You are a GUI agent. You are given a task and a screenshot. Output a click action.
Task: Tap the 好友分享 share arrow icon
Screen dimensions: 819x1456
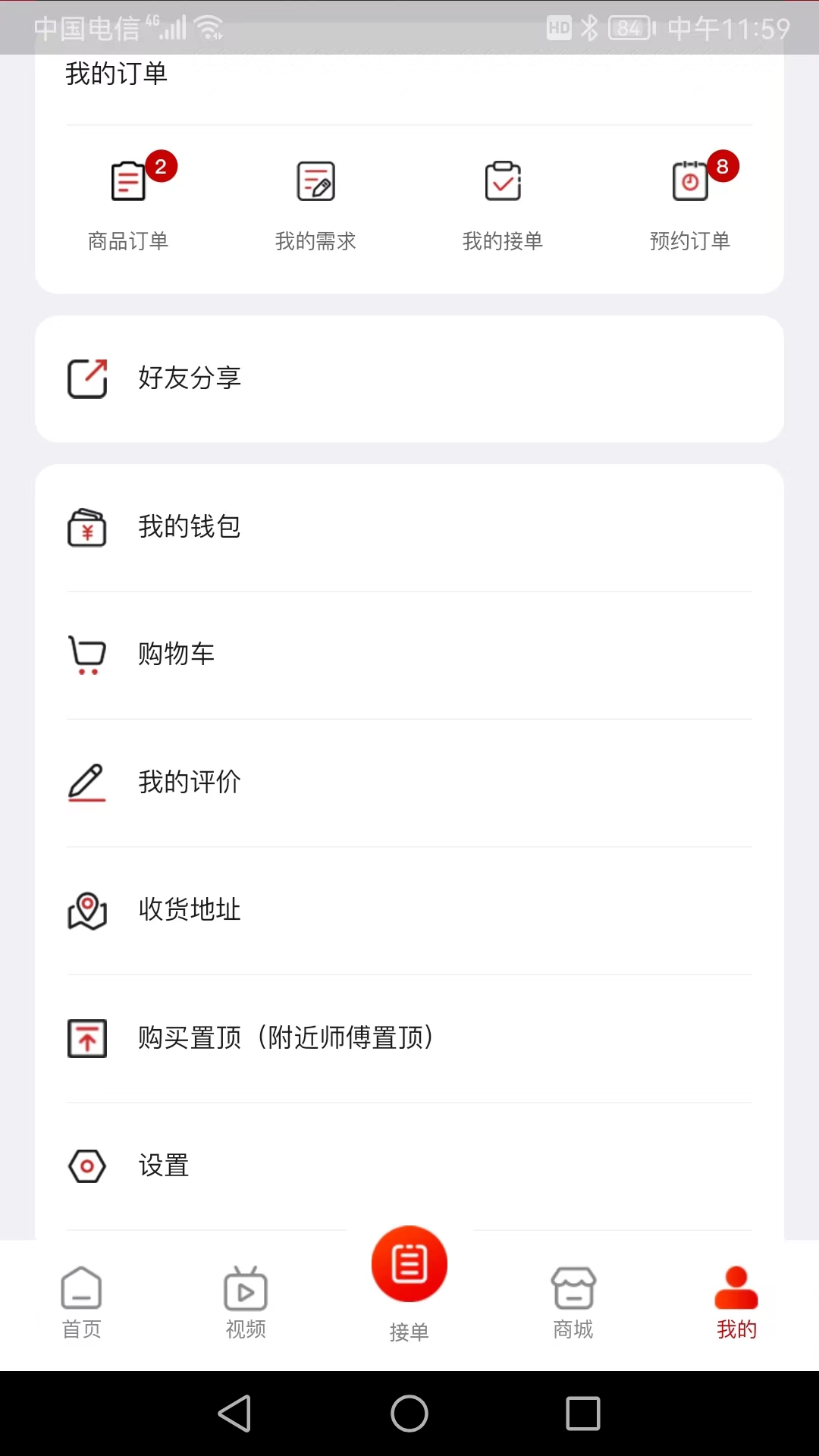(86, 378)
